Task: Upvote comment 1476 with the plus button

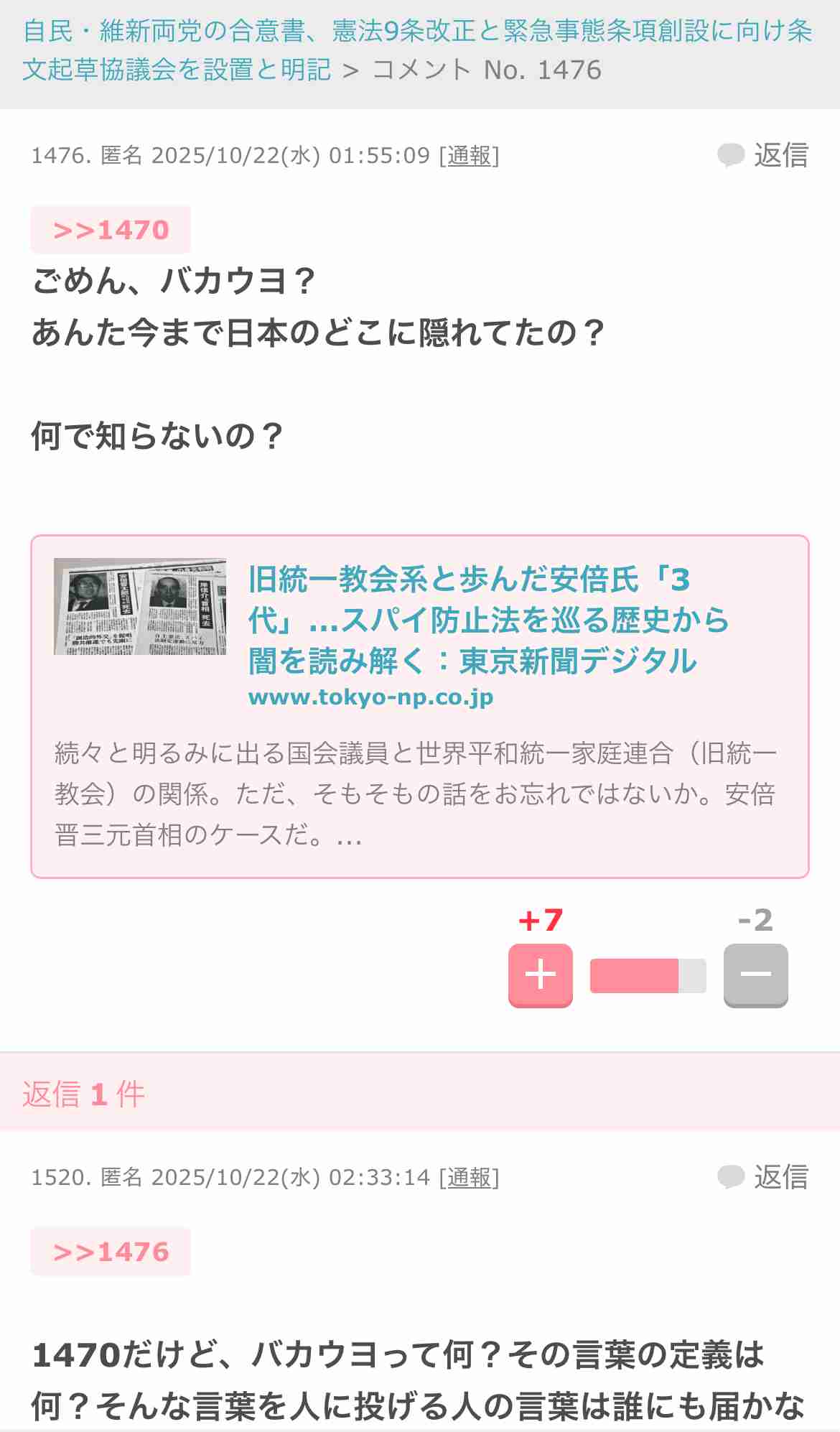Action: pos(540,975)
